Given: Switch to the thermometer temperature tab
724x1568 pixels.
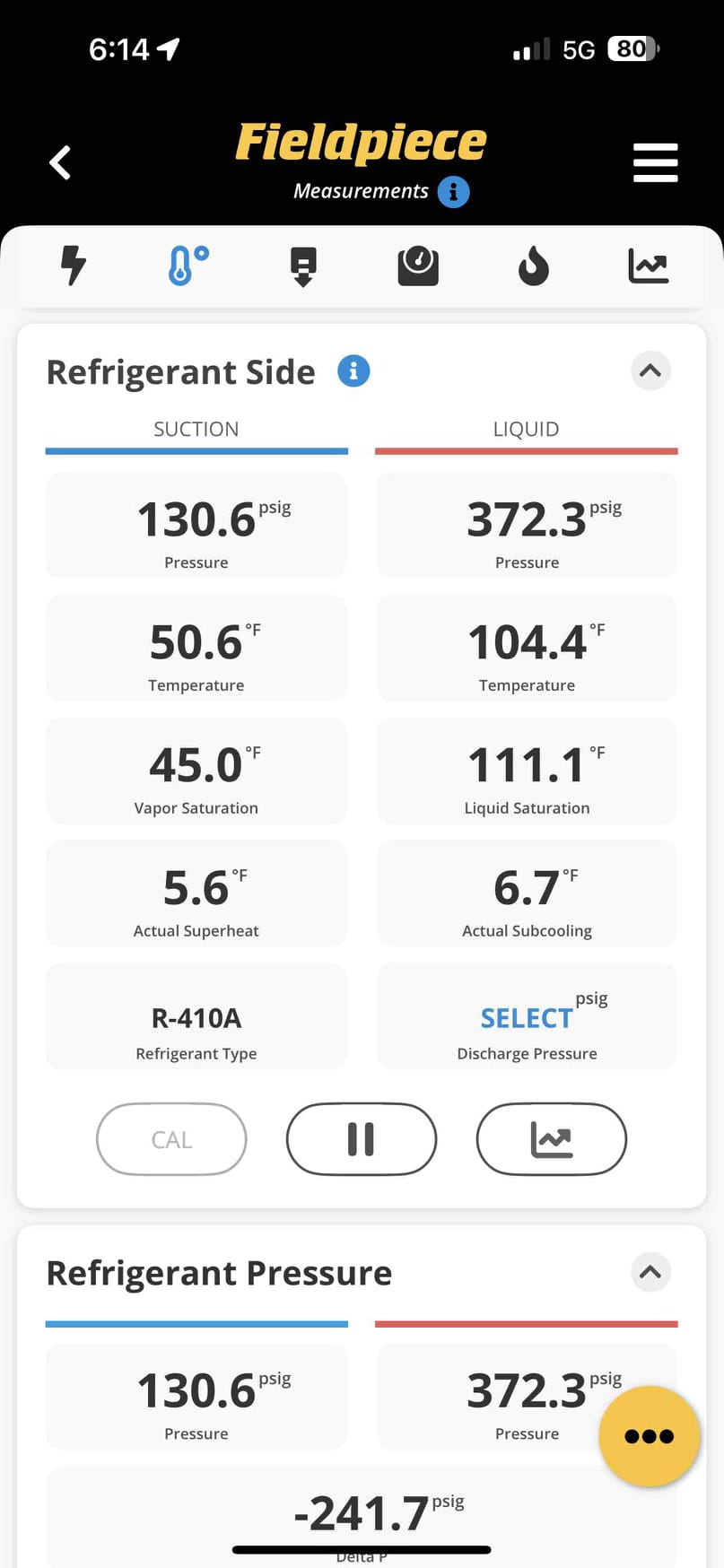Looking at the screenshot, I should click(x=188, y=266).
